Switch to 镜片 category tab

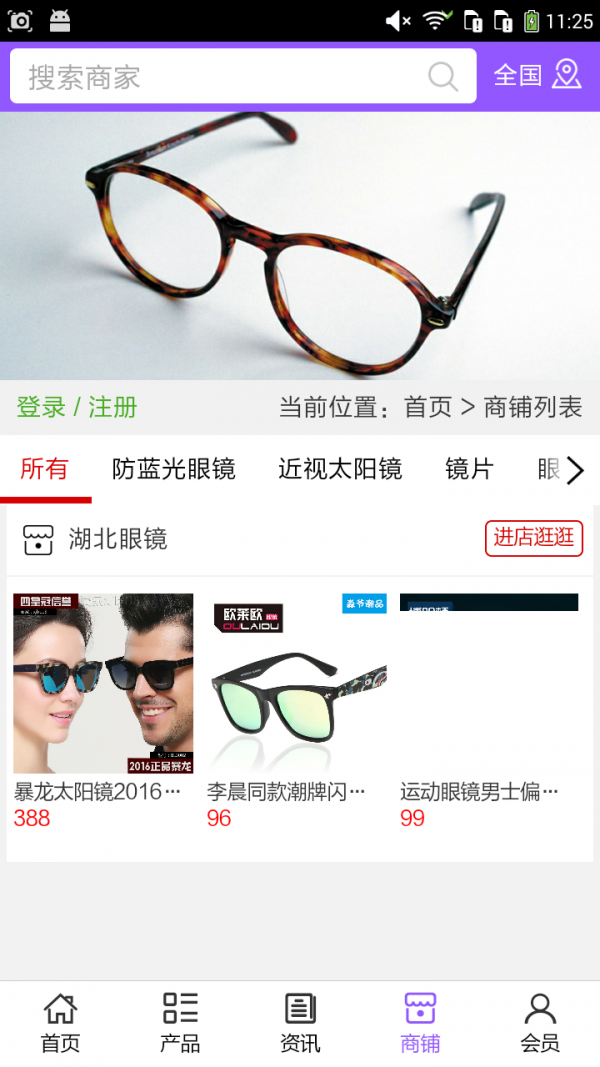coord(469,468)
